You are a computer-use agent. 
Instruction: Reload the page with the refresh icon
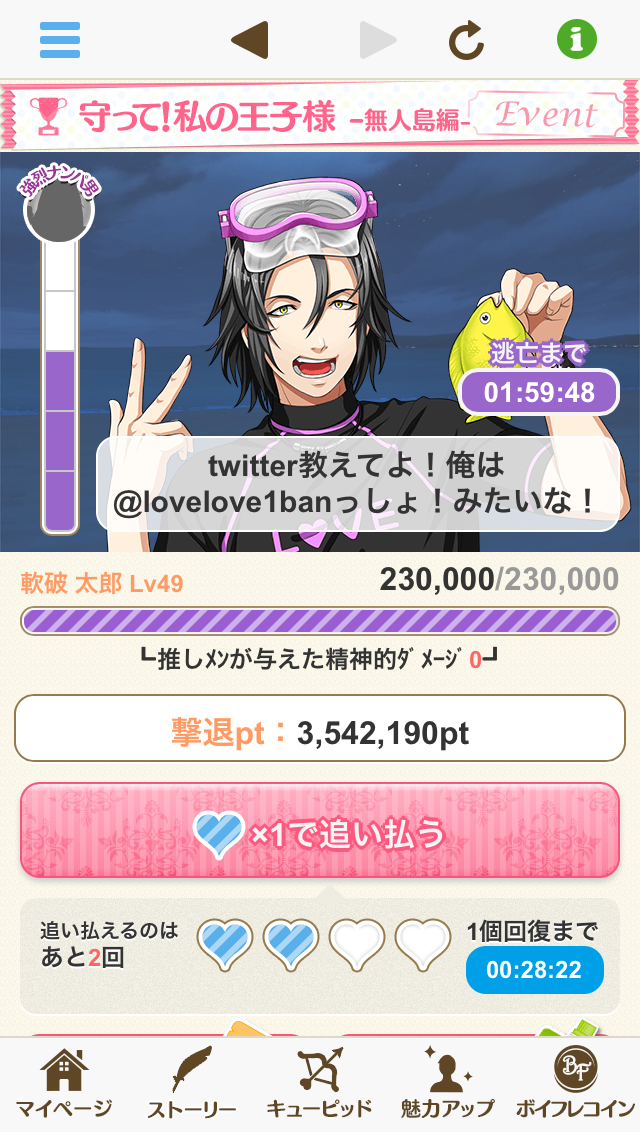(x=466, y=40)
